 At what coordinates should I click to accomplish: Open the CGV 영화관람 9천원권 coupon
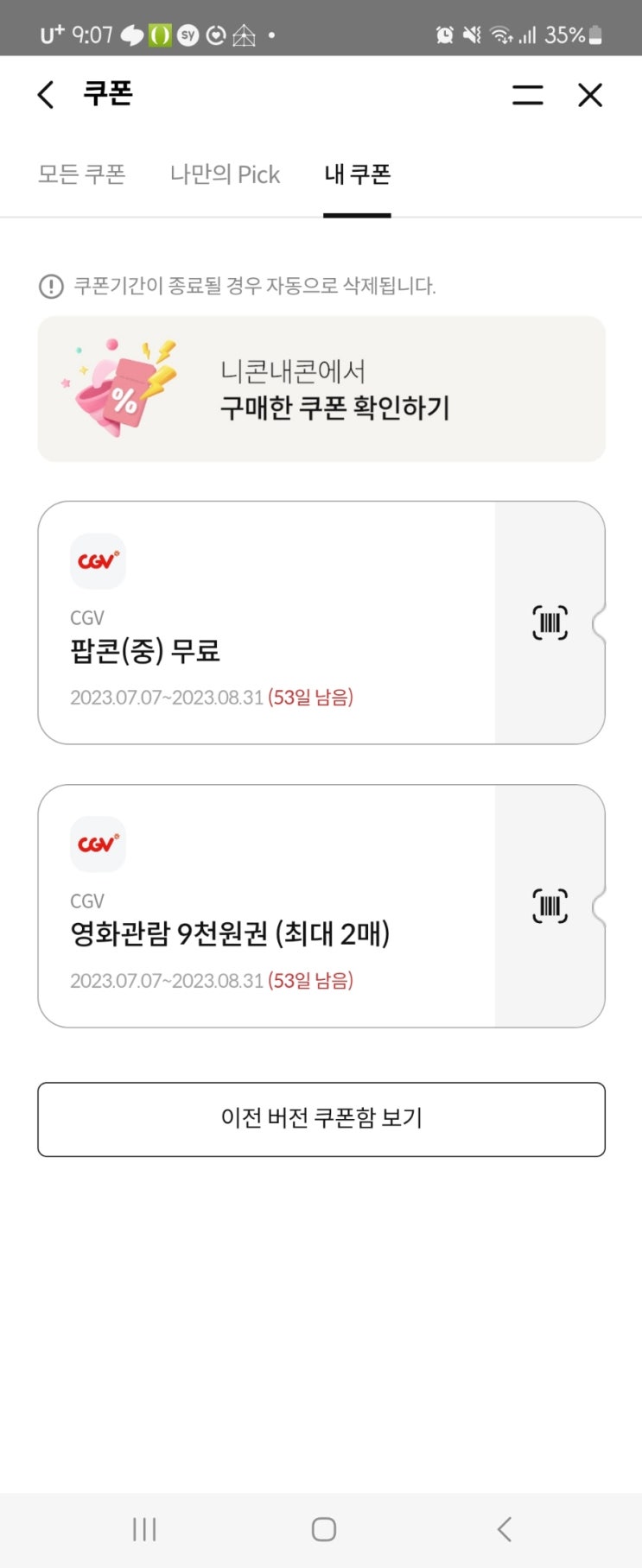[266, 906]
